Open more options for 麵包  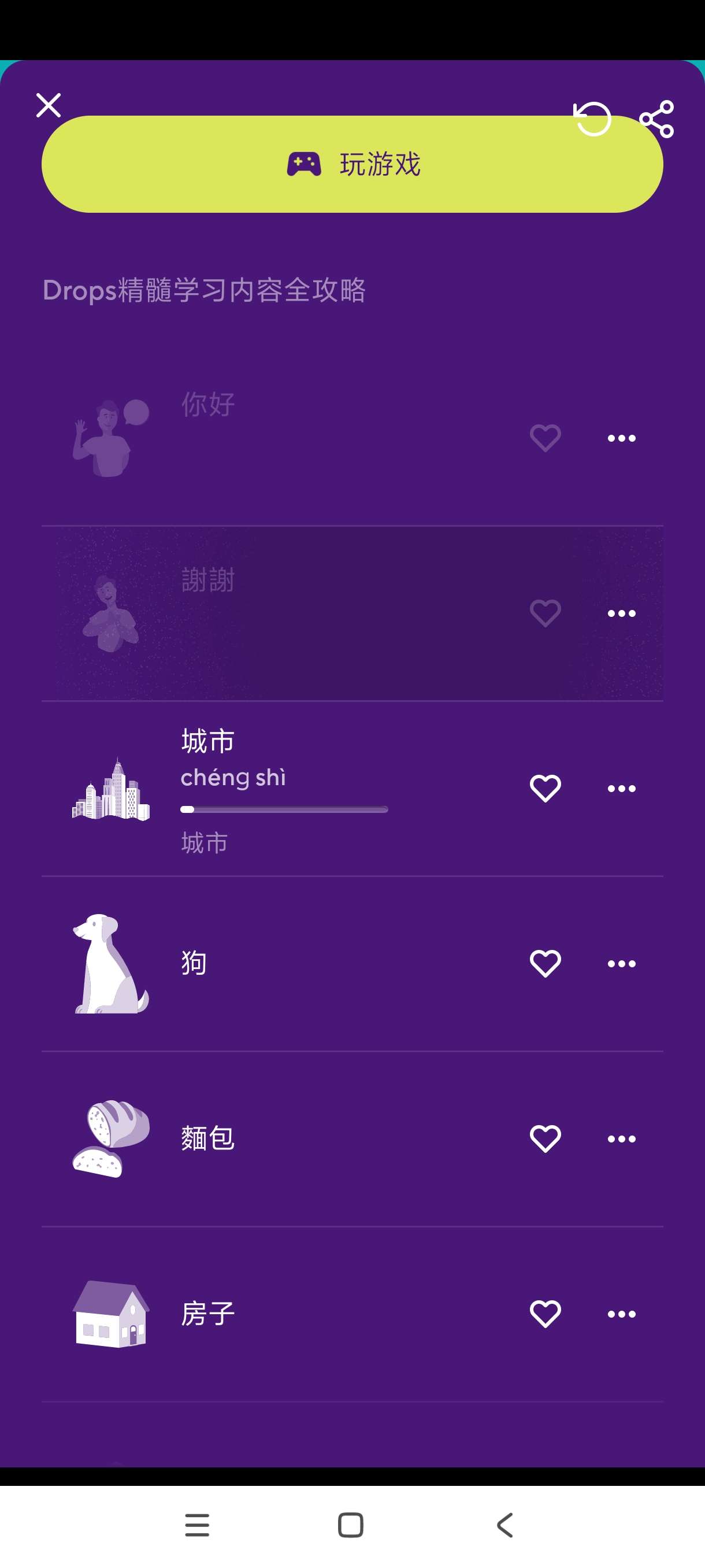click(621, 1138)
